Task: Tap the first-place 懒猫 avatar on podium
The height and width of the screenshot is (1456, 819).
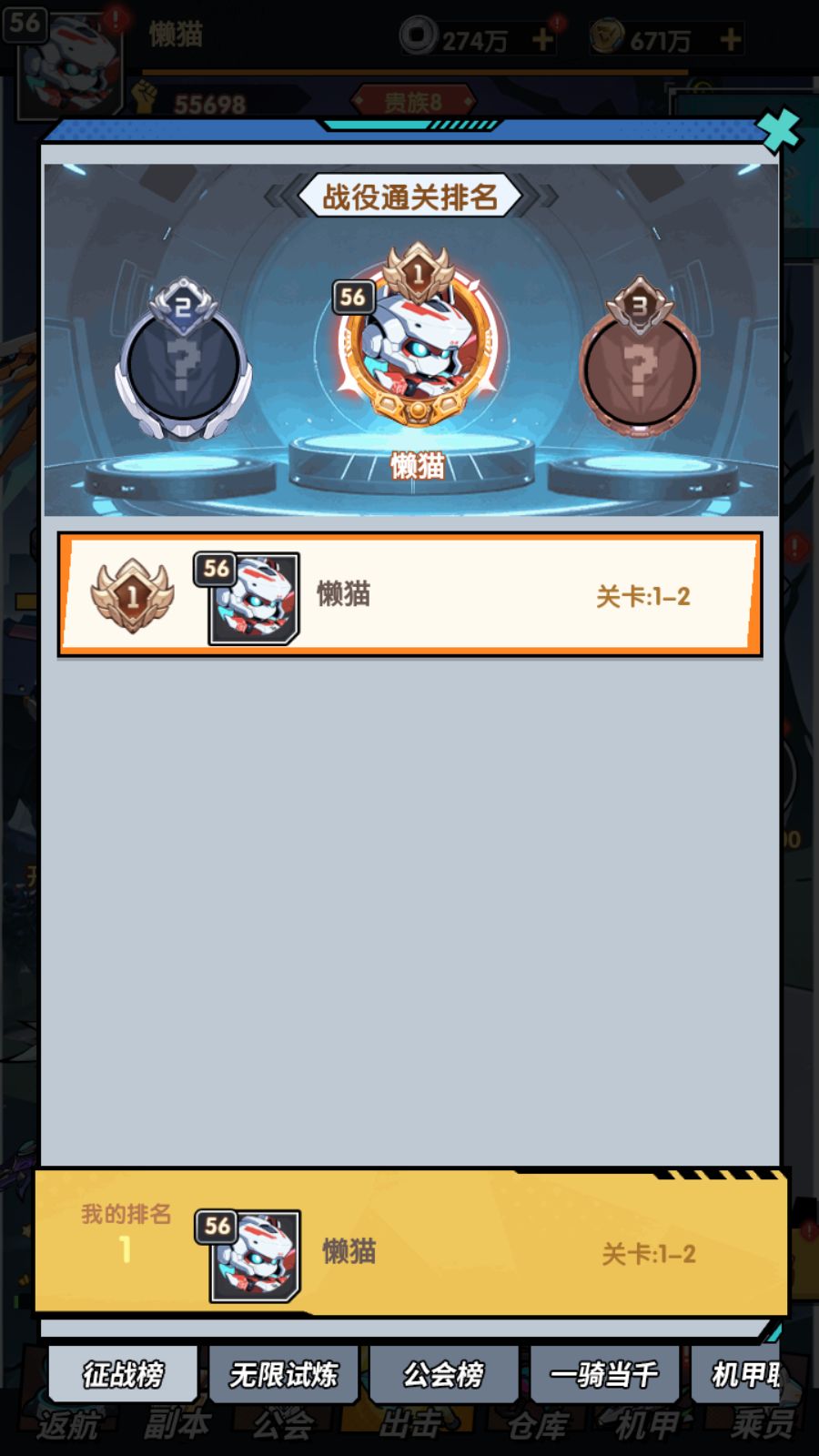Action: point(418,350)
